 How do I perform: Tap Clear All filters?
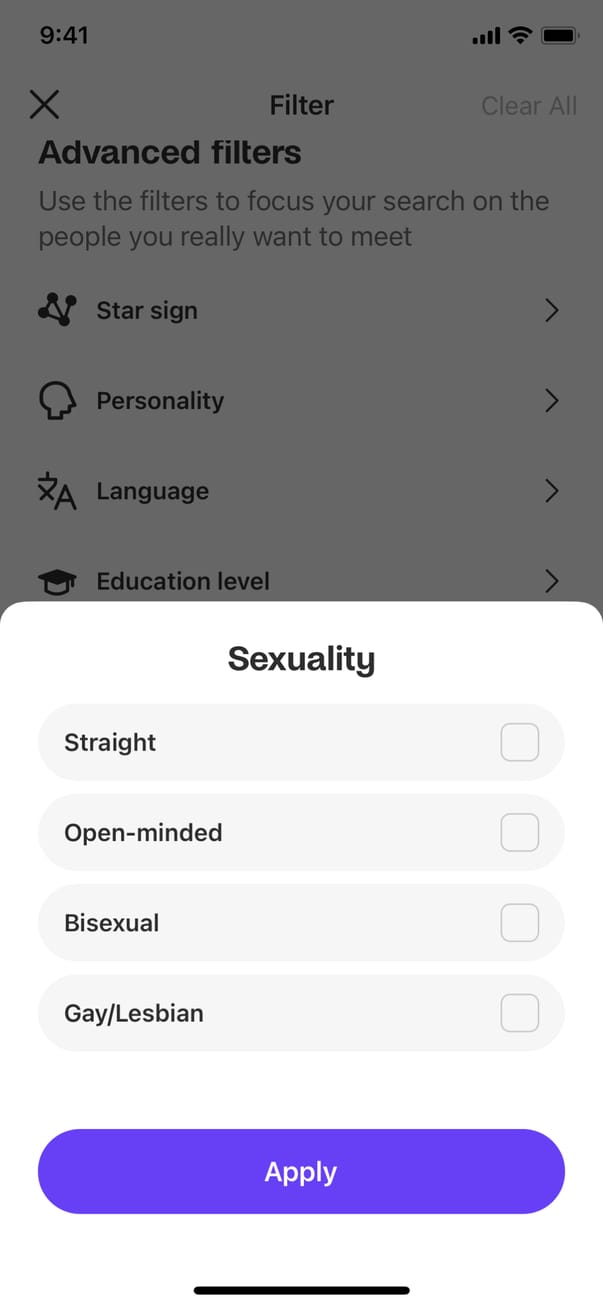[529, 106]
